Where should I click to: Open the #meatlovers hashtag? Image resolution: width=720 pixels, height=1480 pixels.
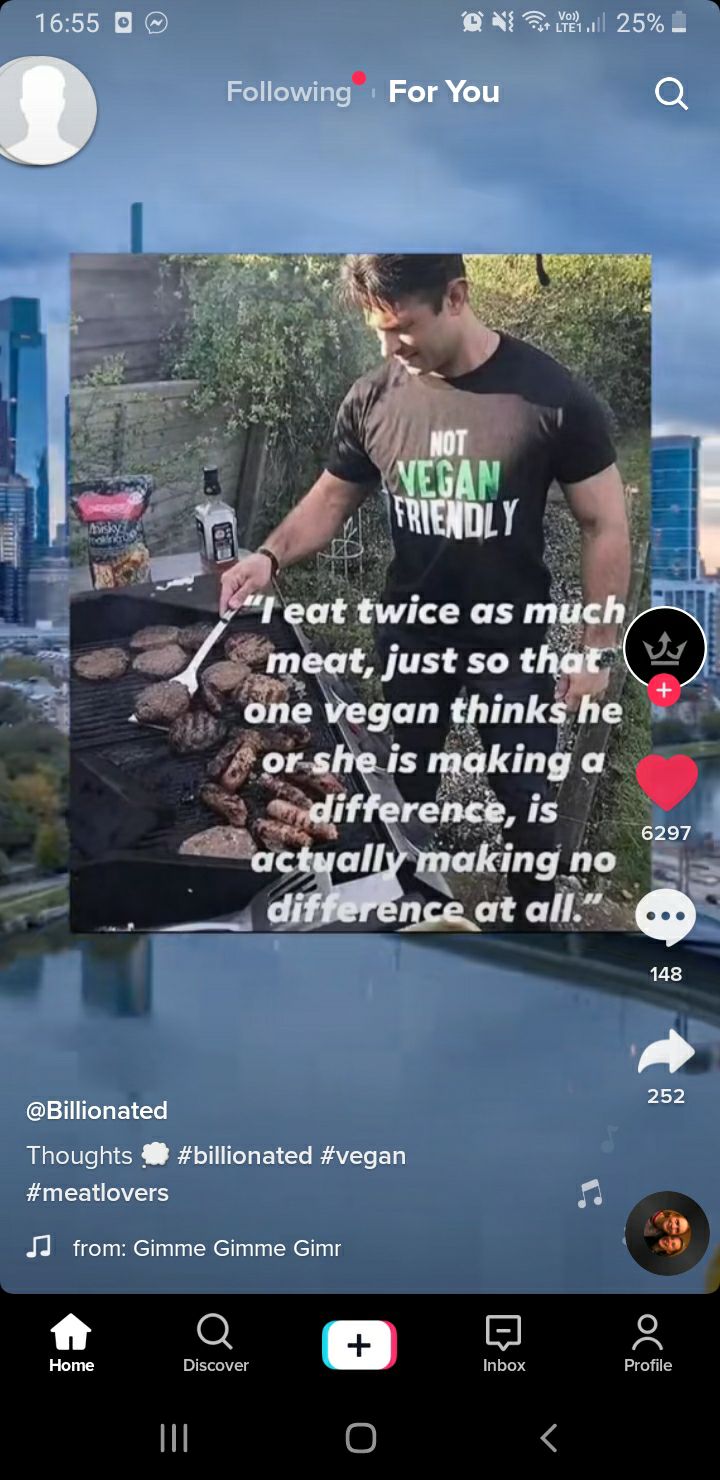97,1192
